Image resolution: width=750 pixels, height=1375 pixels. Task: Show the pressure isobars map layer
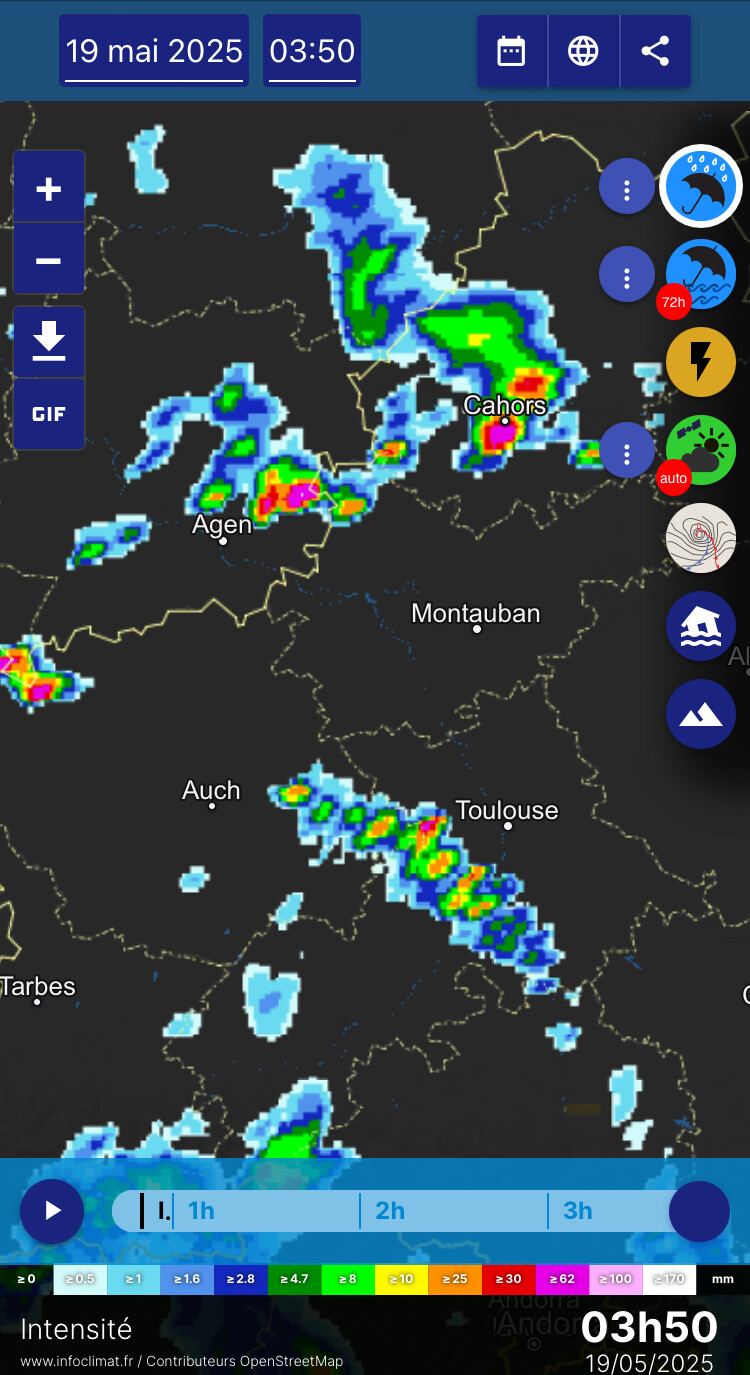(x=701, y=538)
